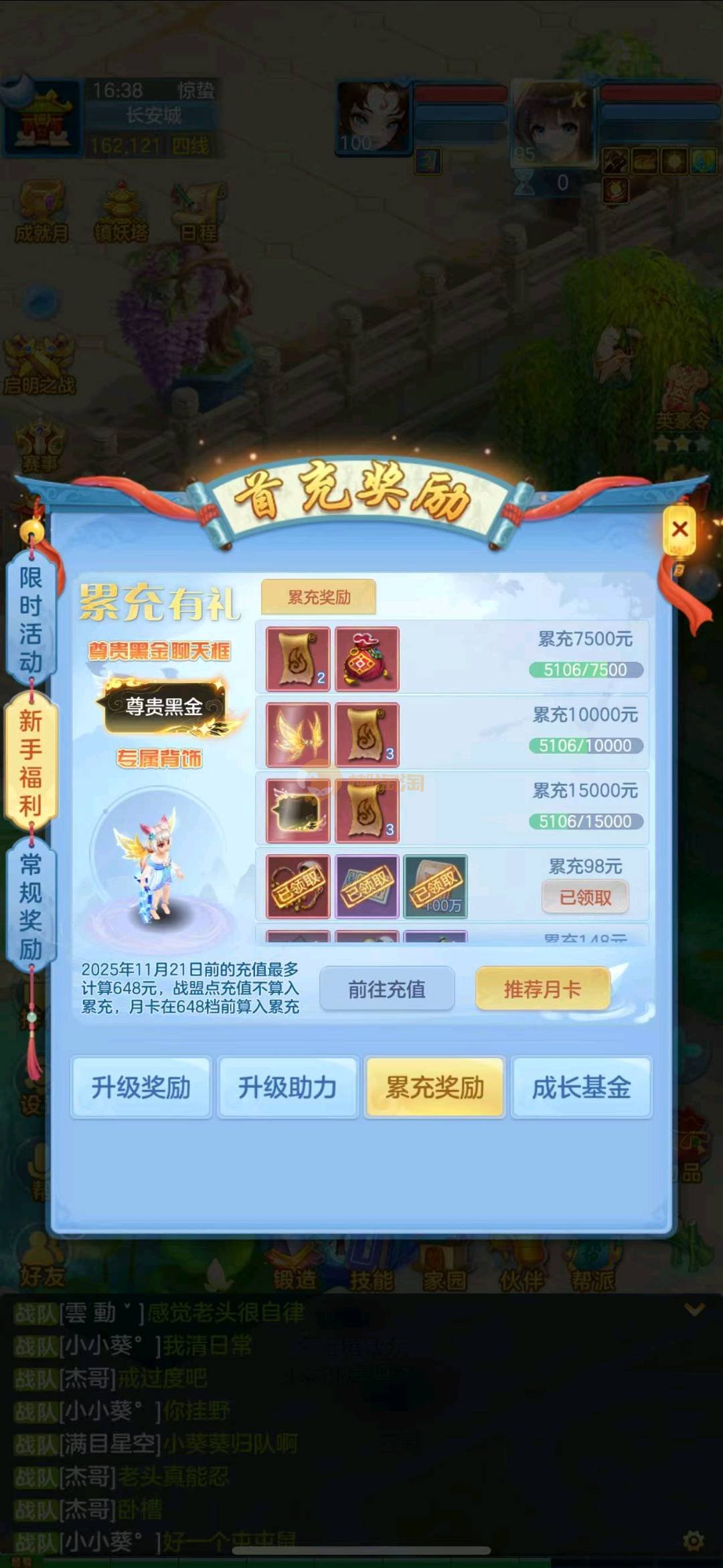723x1568 pixels.
Task: Inspect the red lucky bag in 累充7500元 row
Action: [x=367, y=659]
